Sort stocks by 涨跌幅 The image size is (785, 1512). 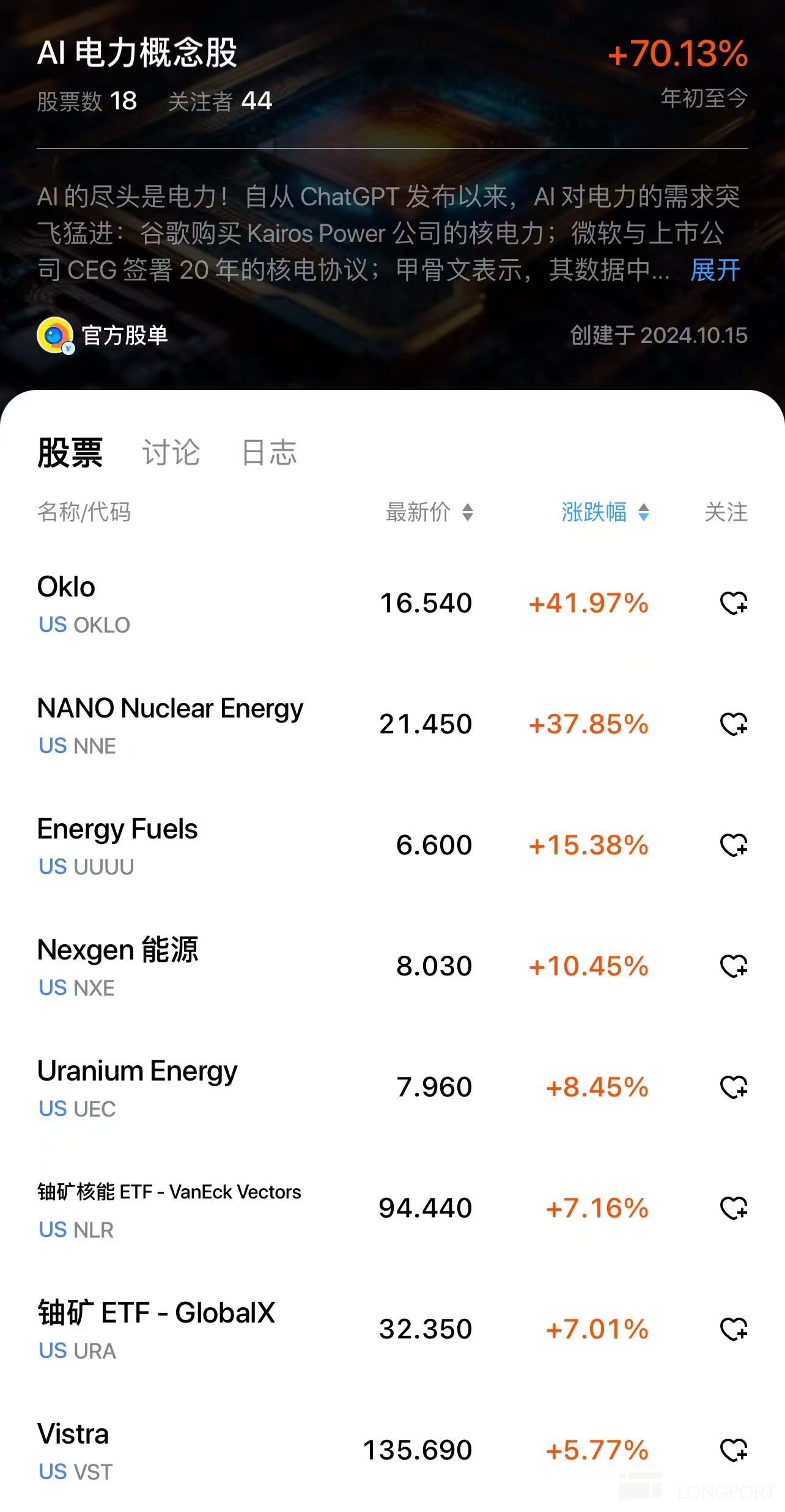(x=605, y=512)
